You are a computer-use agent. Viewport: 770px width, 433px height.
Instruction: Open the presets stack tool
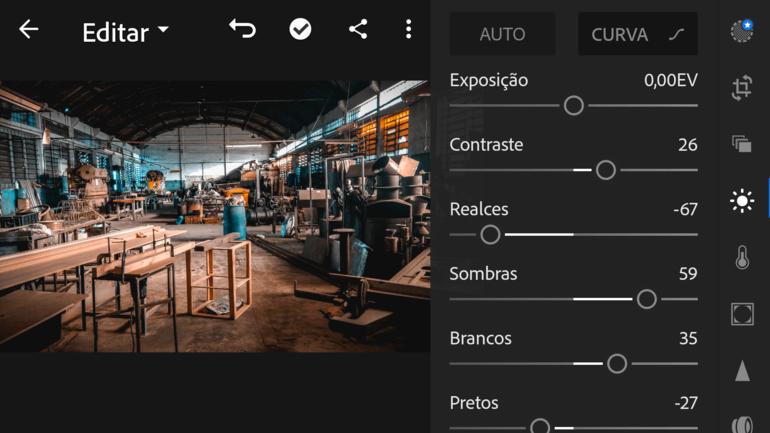(x=742, y=144)
